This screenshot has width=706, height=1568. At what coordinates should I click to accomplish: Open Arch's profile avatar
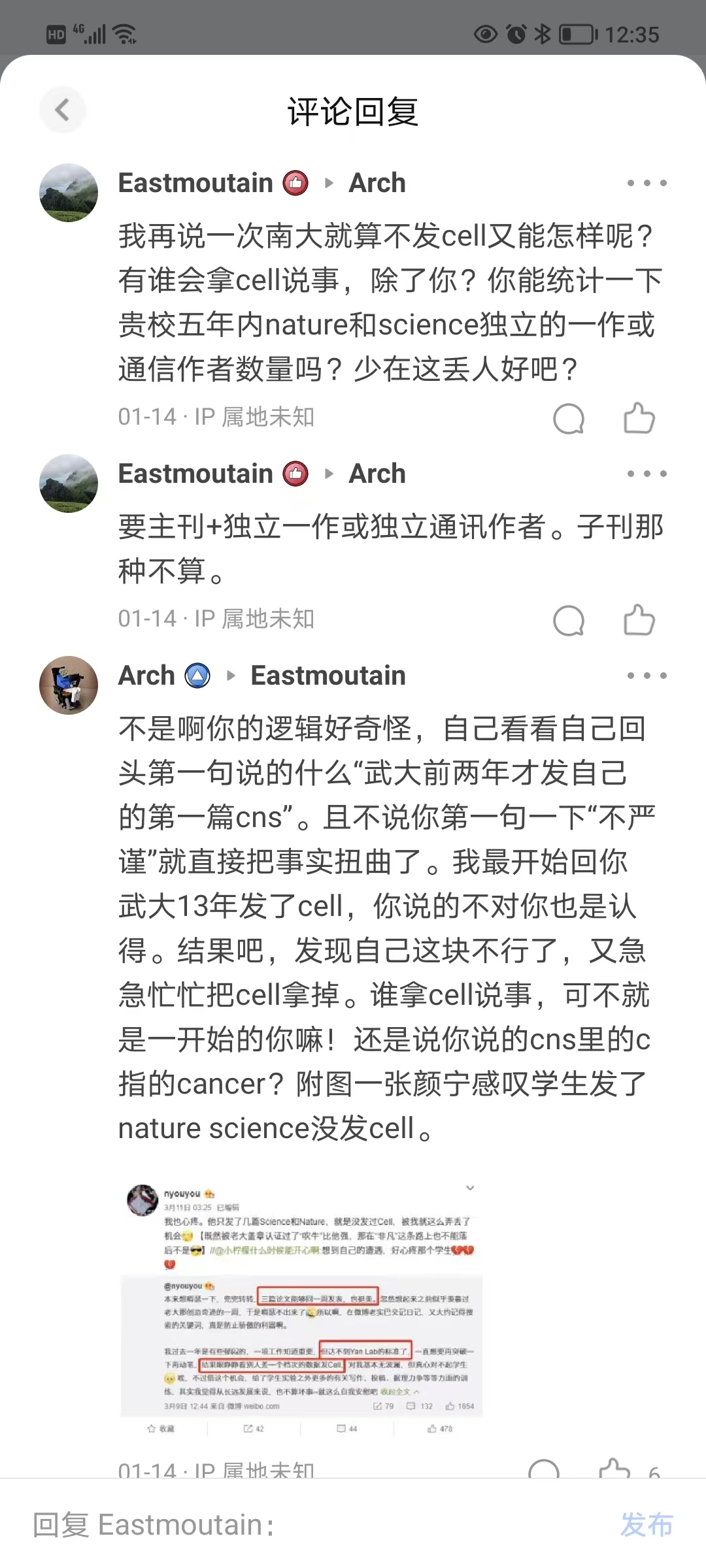pyautogui.click(x=69, y=685)
